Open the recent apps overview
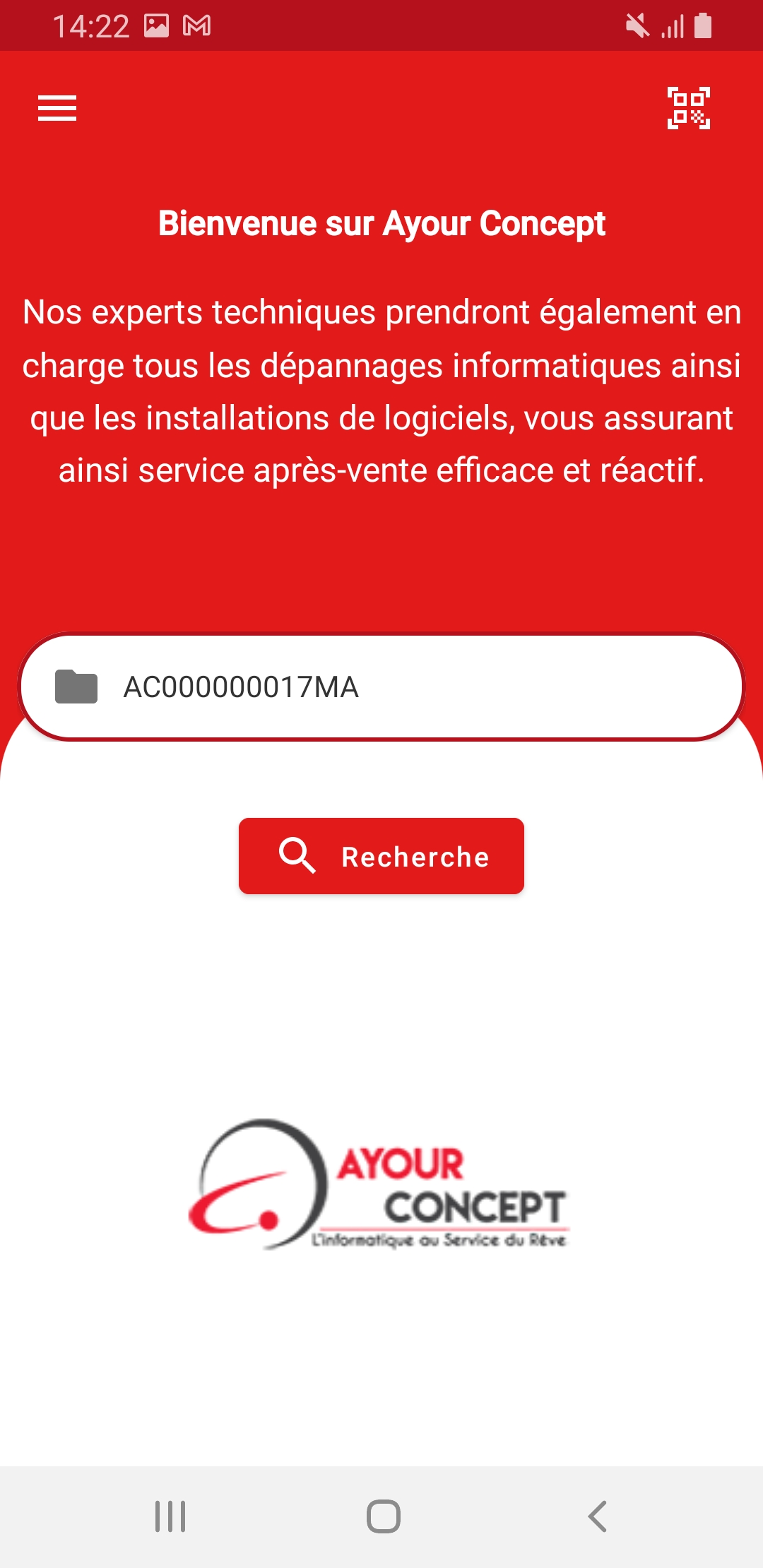Screen dimensions: 763x1568 (170, 1516)
